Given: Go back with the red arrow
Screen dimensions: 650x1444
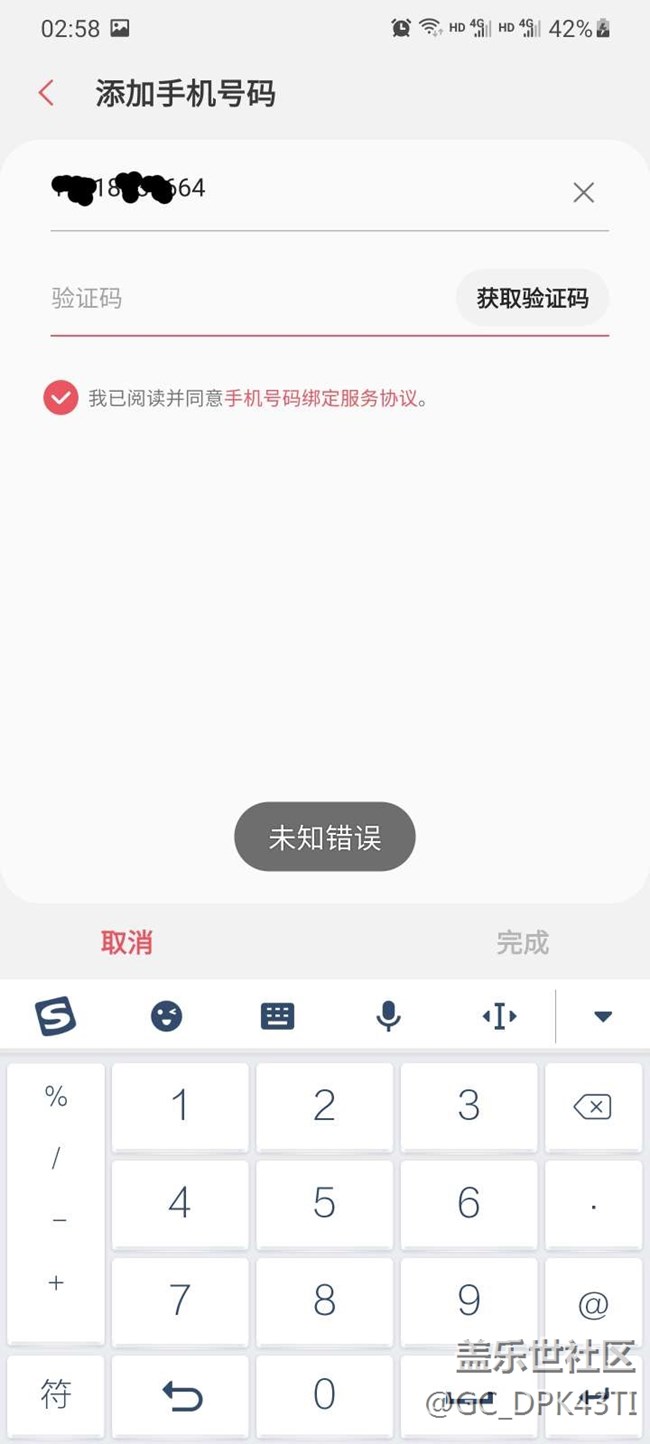Looking at the screenshot, I should point(46,94).
